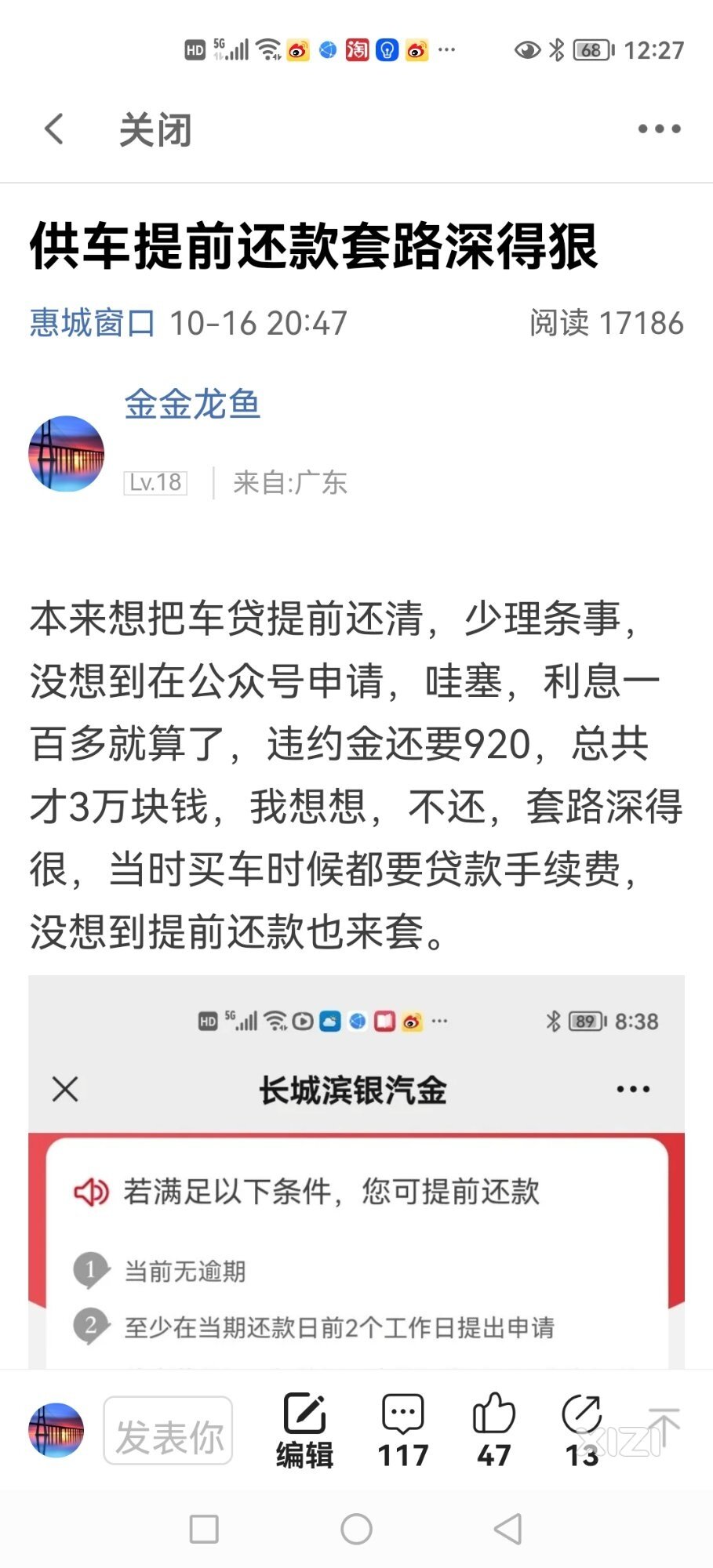Tap the 发表你 comment input box
This screenshot has width=713, height=1568.
coord(169,1431)
